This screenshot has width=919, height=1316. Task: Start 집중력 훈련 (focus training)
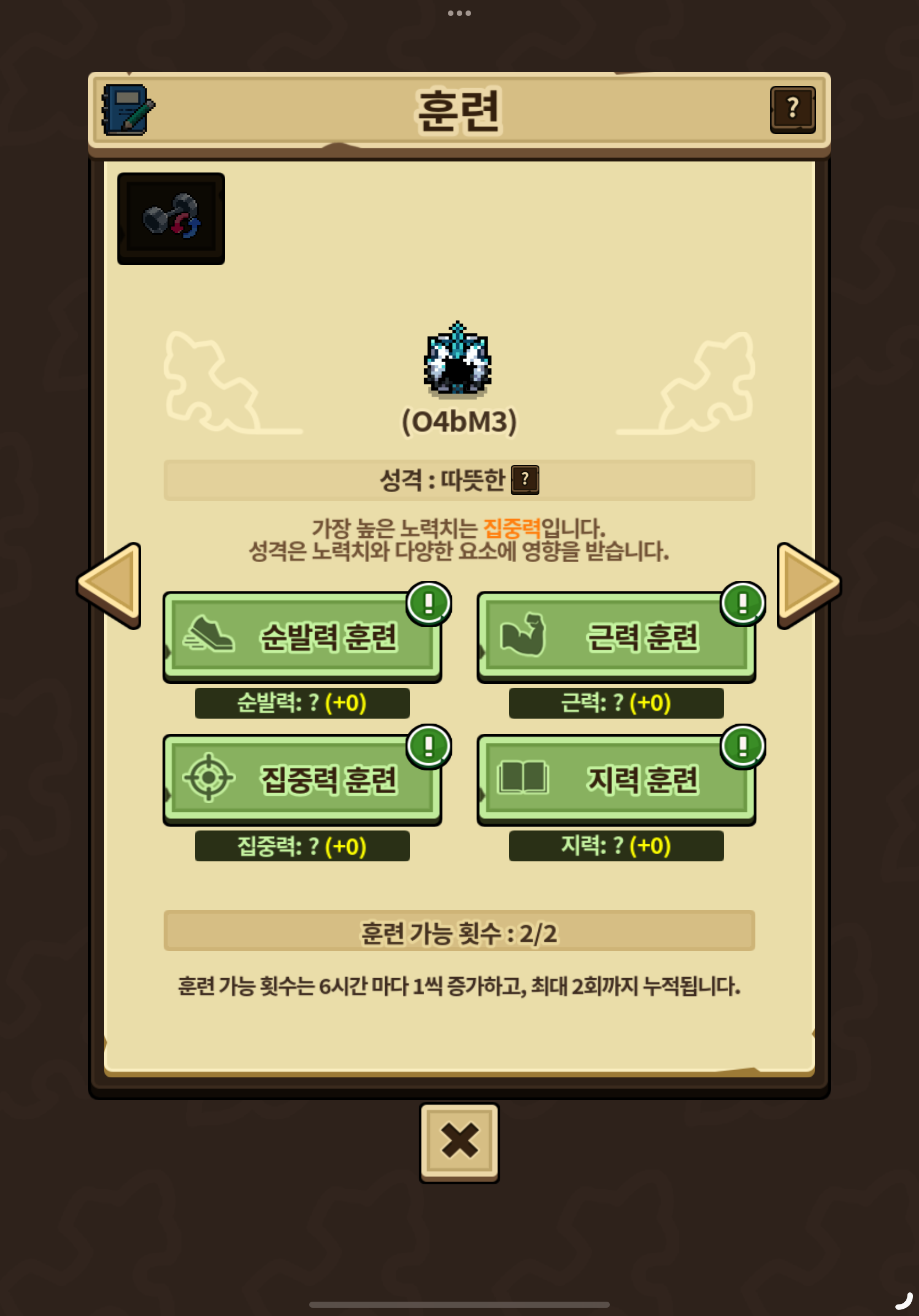(302, 780)
